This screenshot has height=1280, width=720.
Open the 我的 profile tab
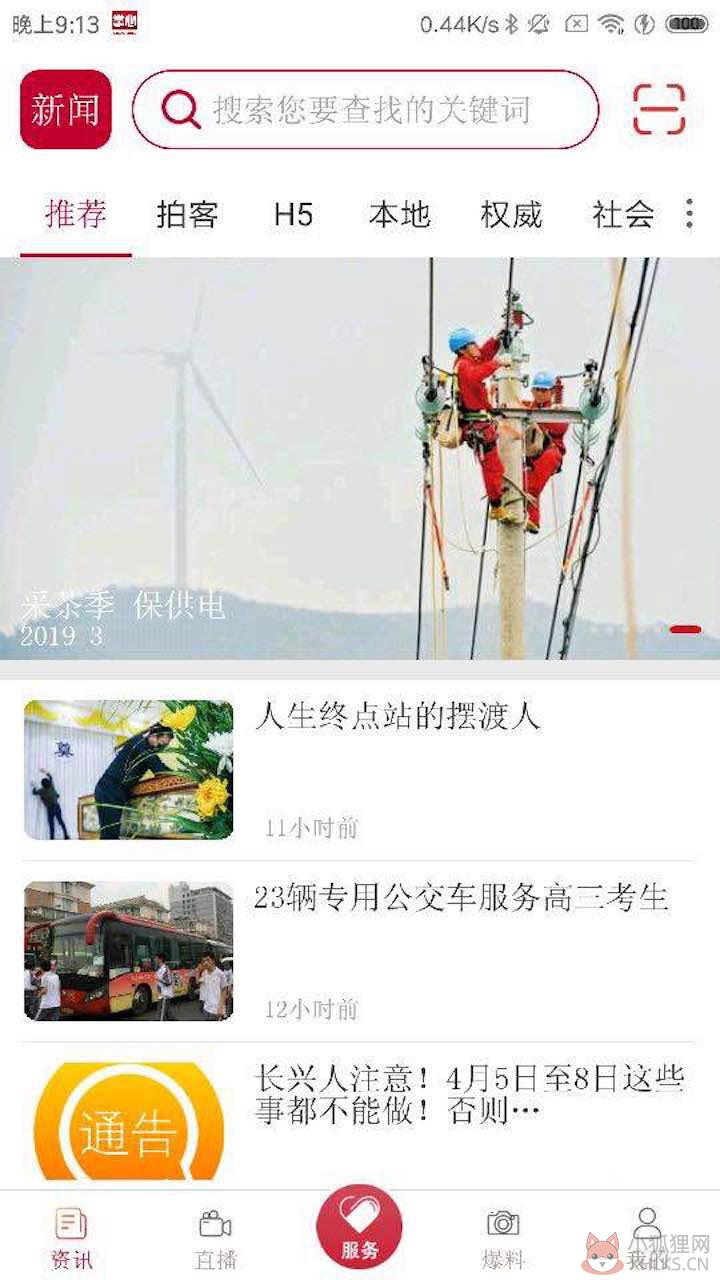(647, 1238)
